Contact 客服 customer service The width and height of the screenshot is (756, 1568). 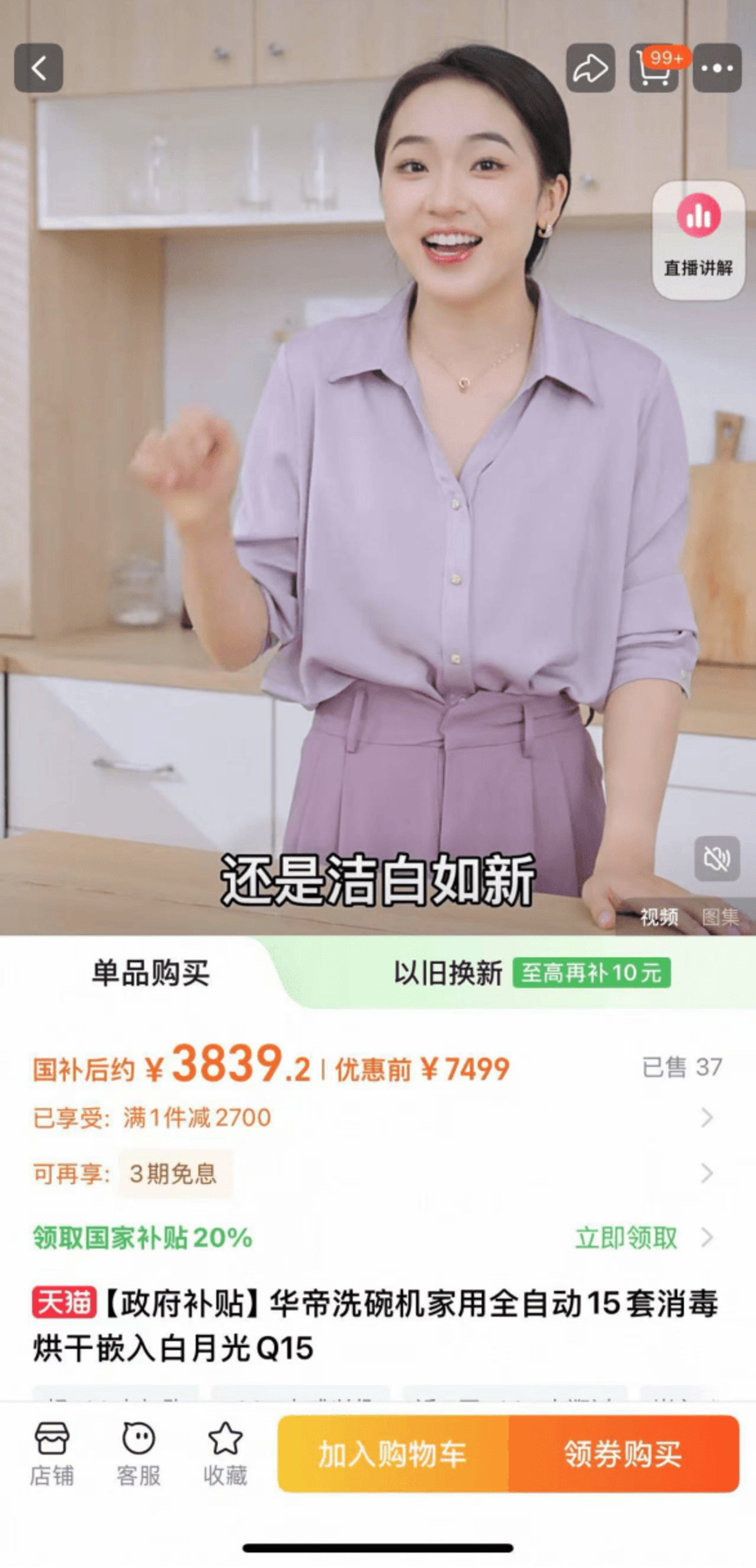[x=139, y=1453]
